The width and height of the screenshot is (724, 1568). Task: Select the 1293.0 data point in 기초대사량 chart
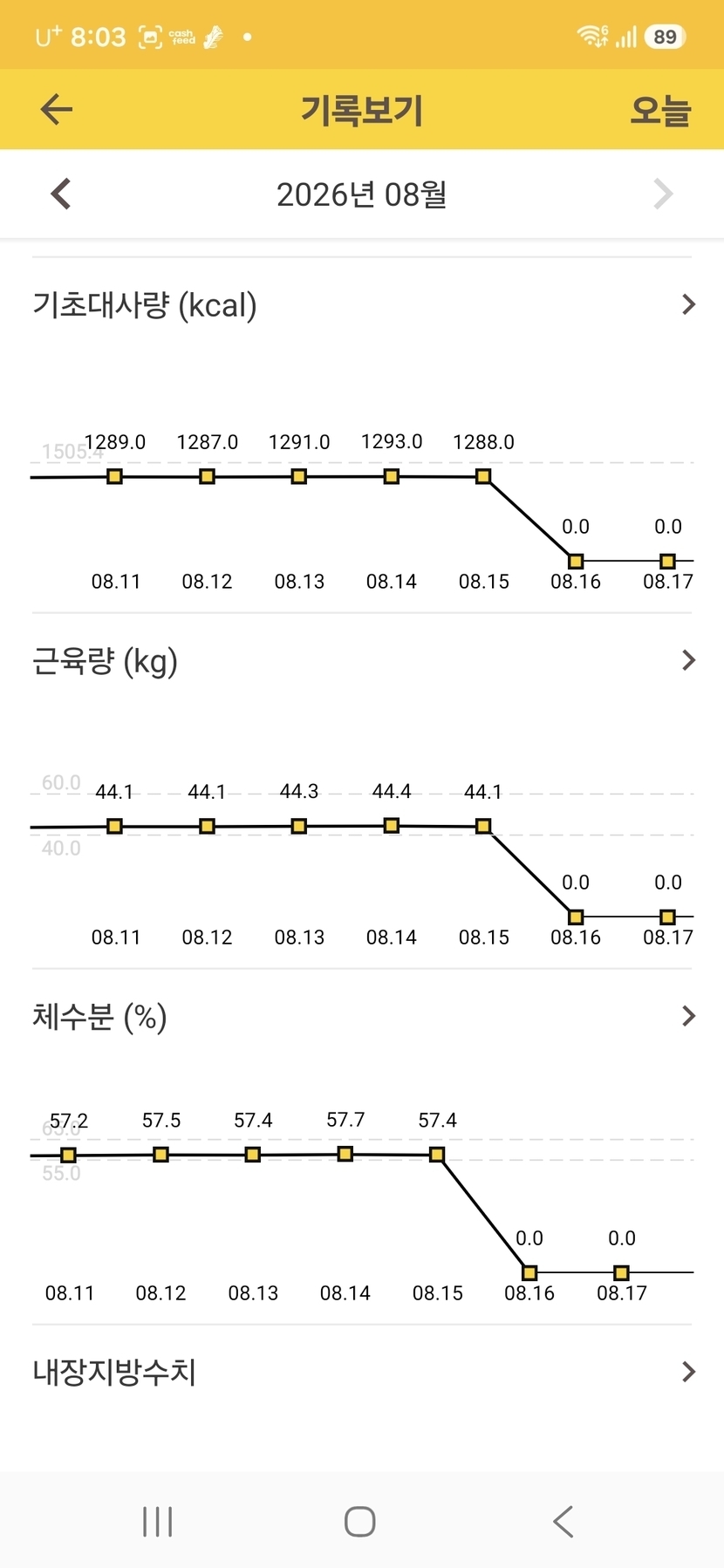392,476
